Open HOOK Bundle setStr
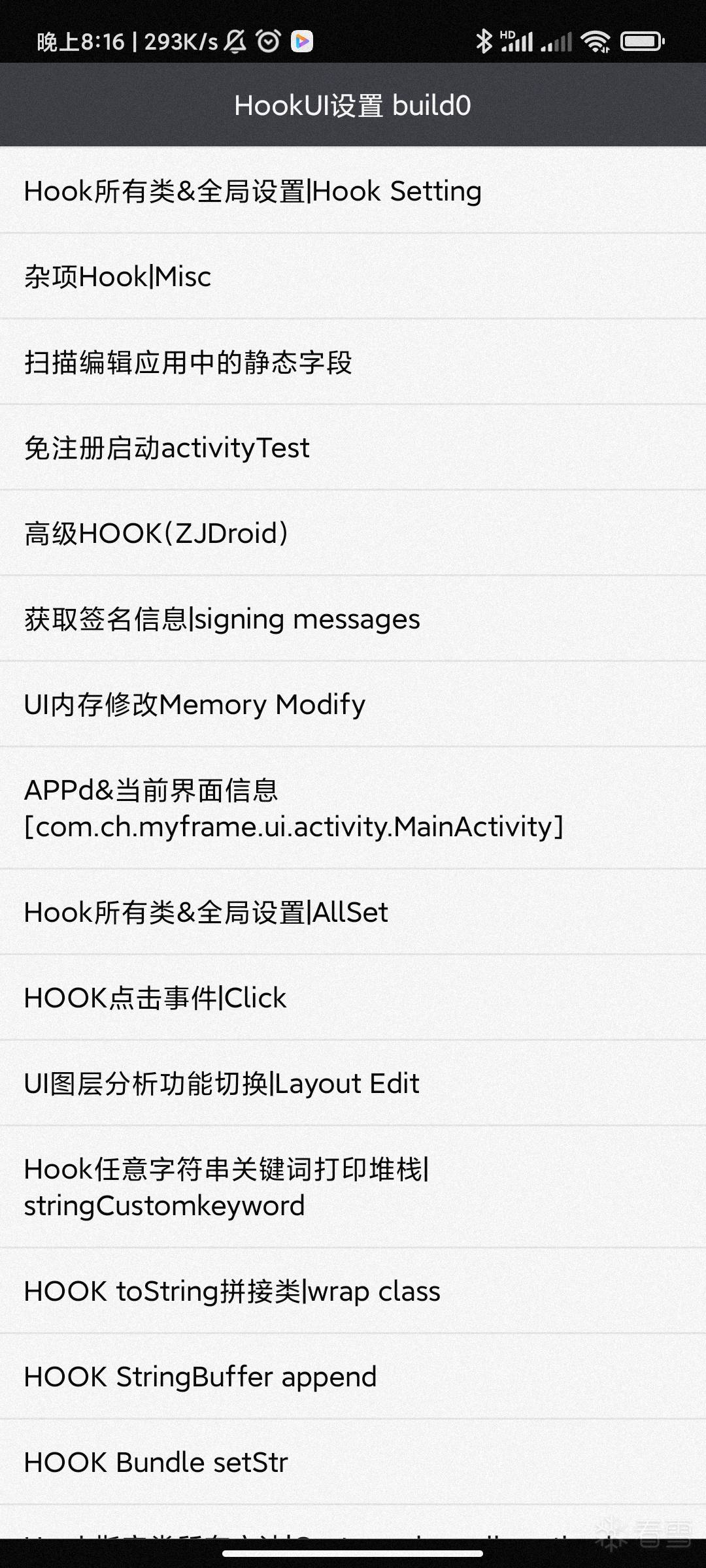 [x=156, y=1463]
